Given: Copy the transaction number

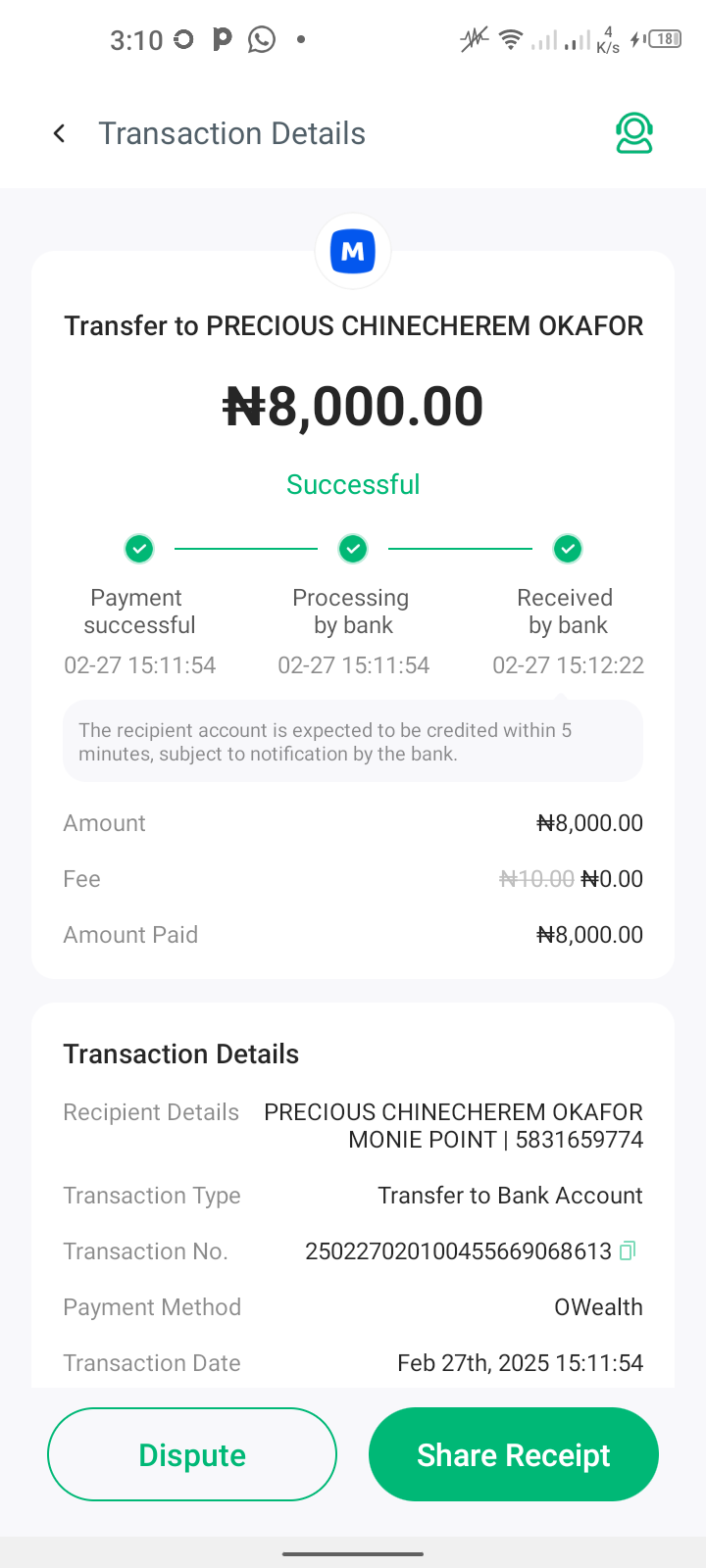Looking at the screenshot, I should tap(629, 1250).
